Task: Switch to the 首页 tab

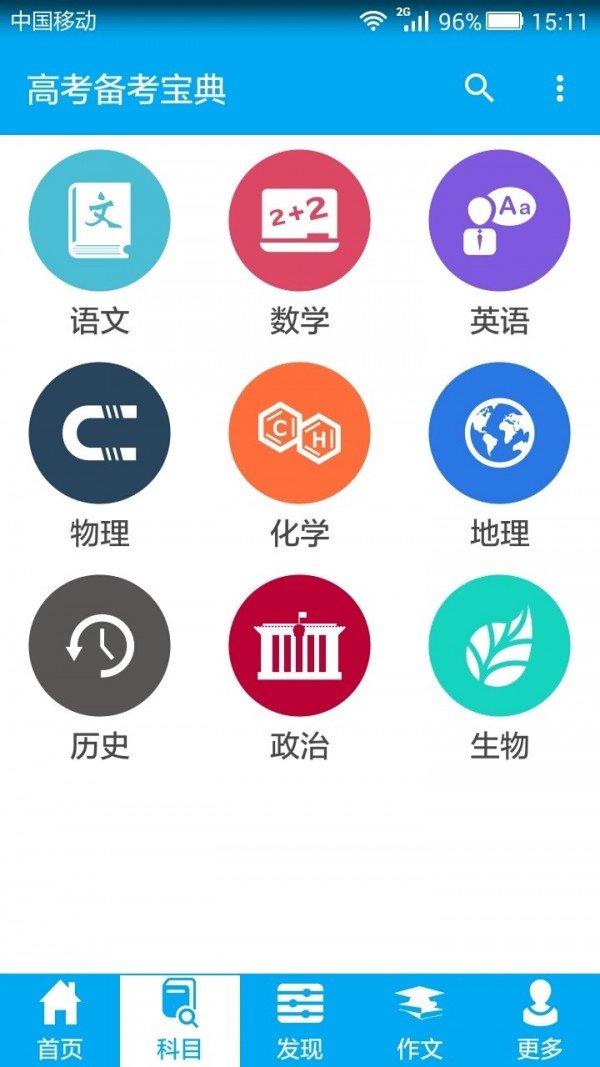Action: [60, 1020]
